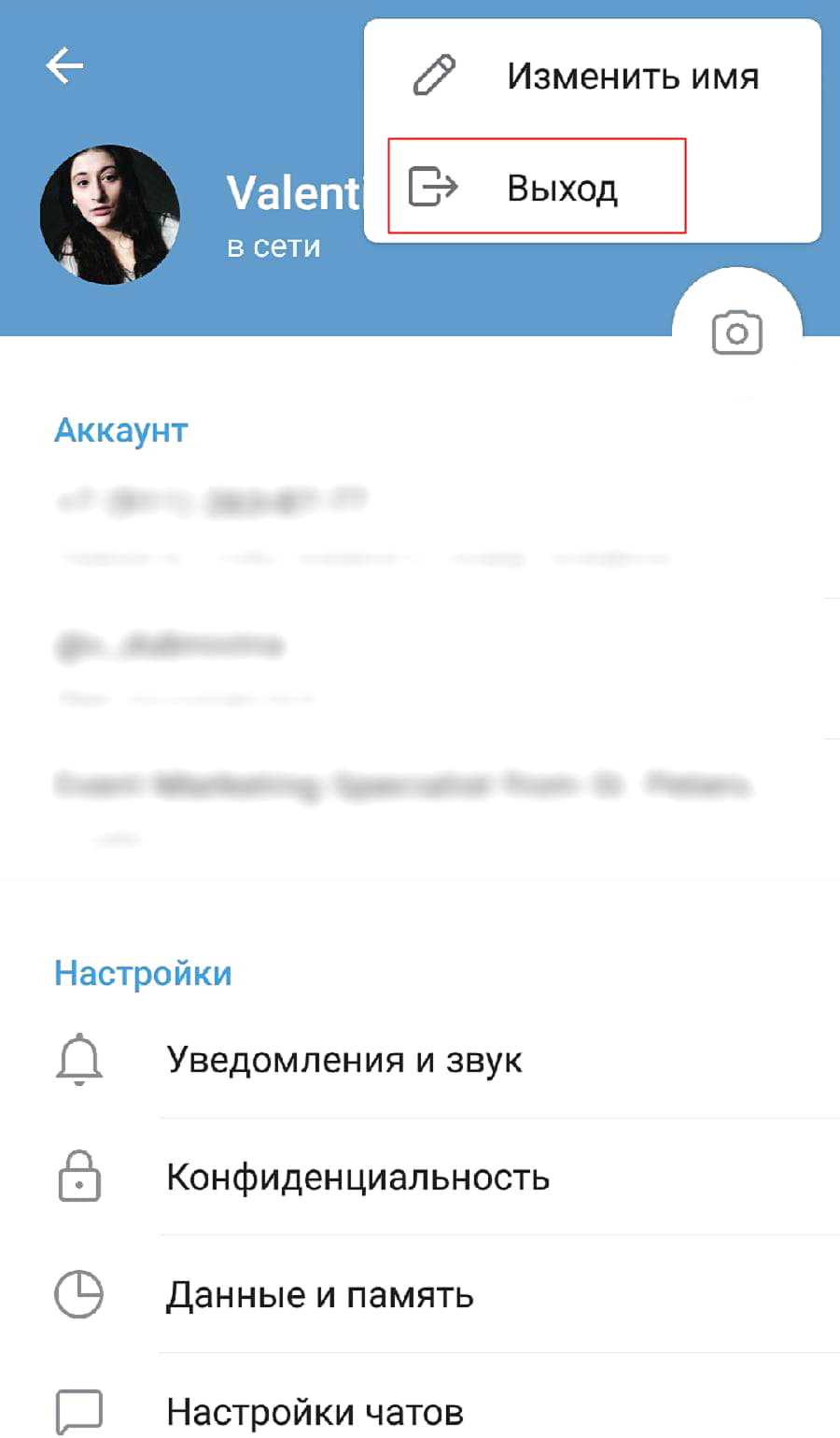Tap the back arrow
This screenshot has width=840, height=1438.
(x=64, y=66)
